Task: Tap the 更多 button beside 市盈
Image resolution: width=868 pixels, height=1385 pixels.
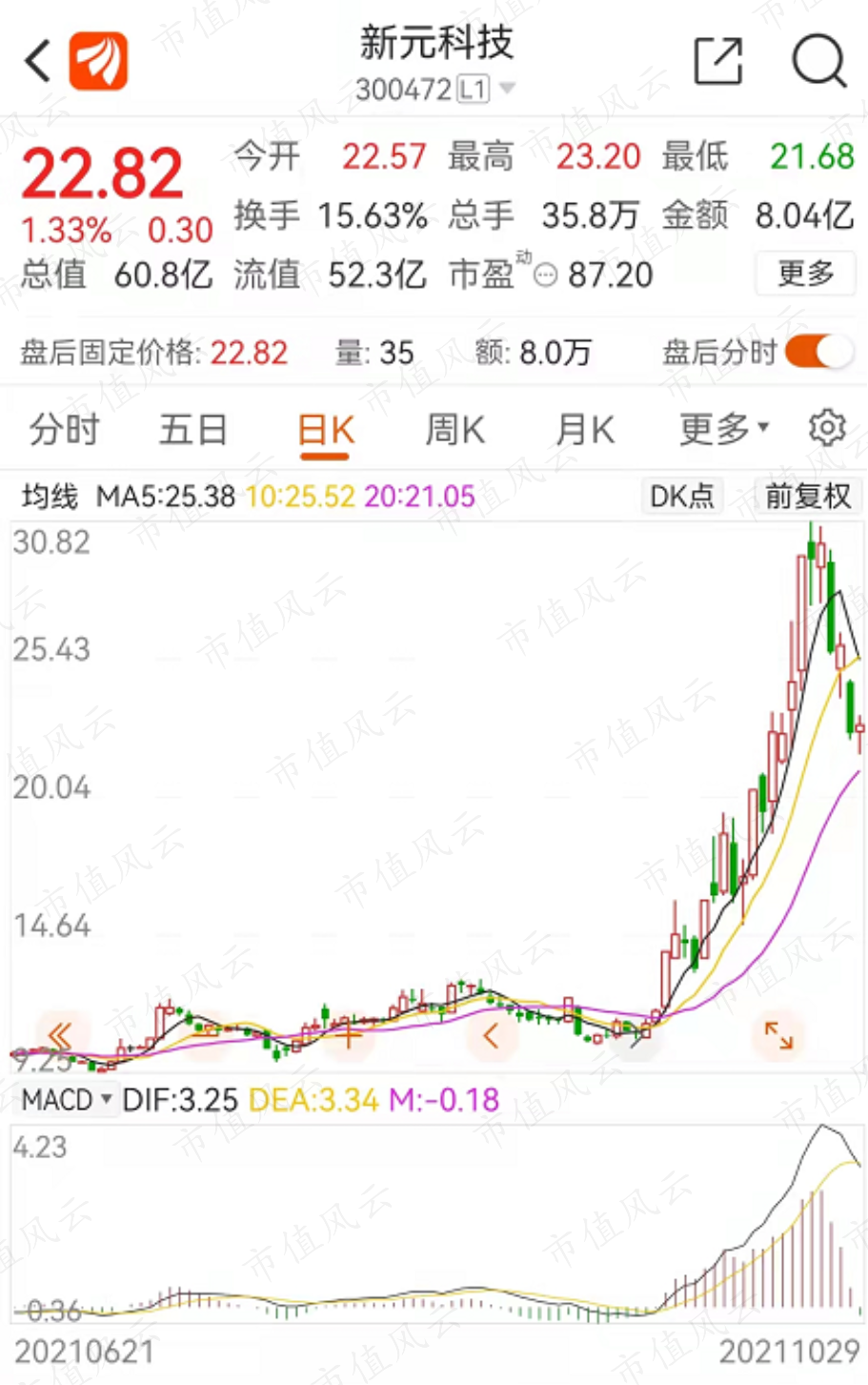Action: [805, 275]
